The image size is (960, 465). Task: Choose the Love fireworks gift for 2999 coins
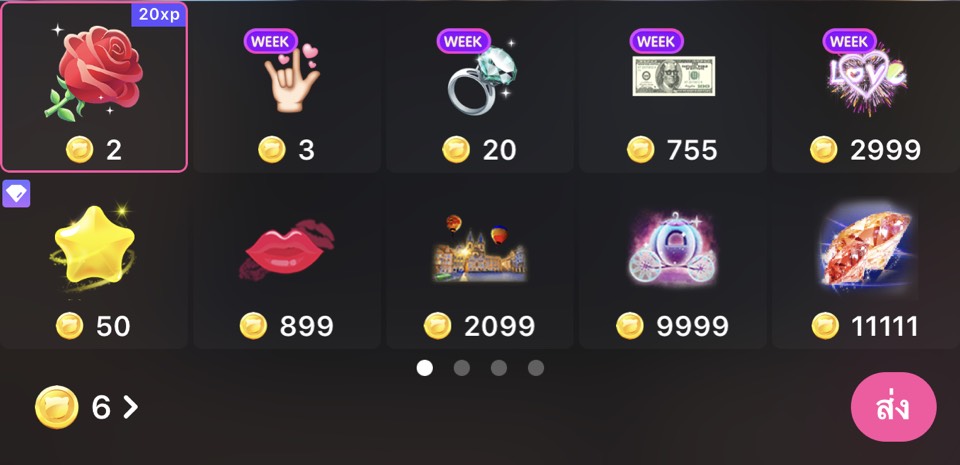click(865, 88)
